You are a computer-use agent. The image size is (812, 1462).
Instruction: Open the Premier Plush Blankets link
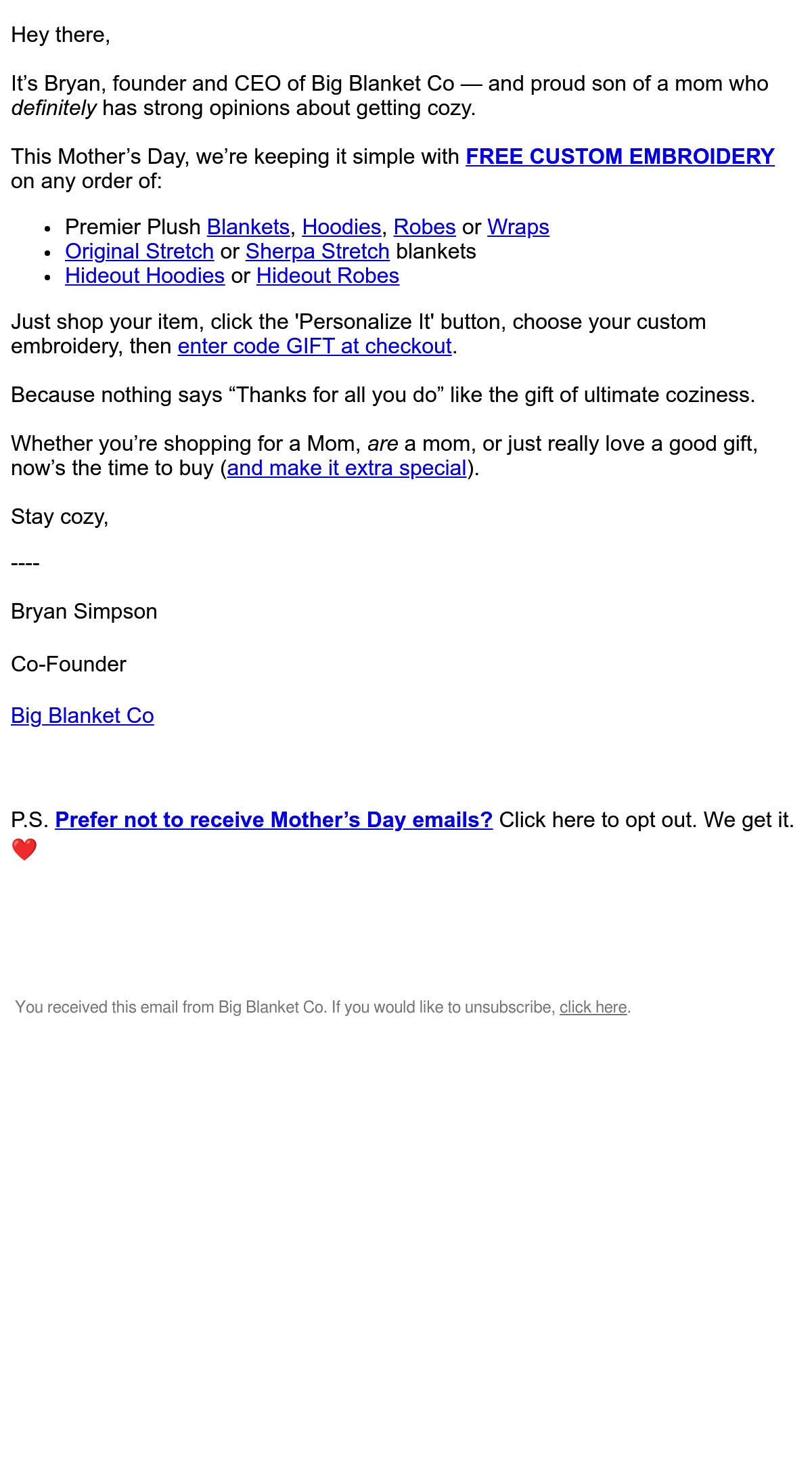click(248, 227)
